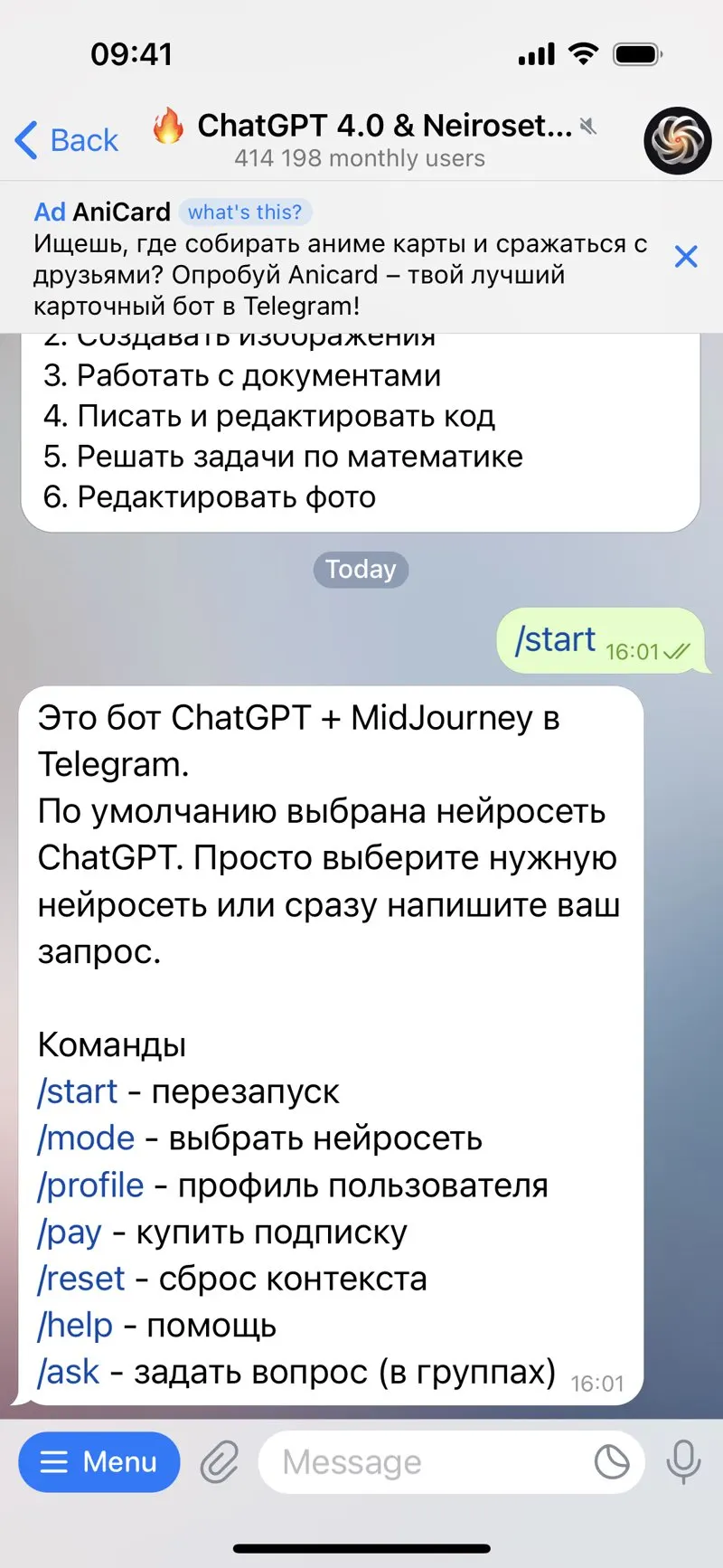Open the AniCard sponsored message
Image resolution: width=723 pixels, height=1568 pixels.
click(342, 259)
